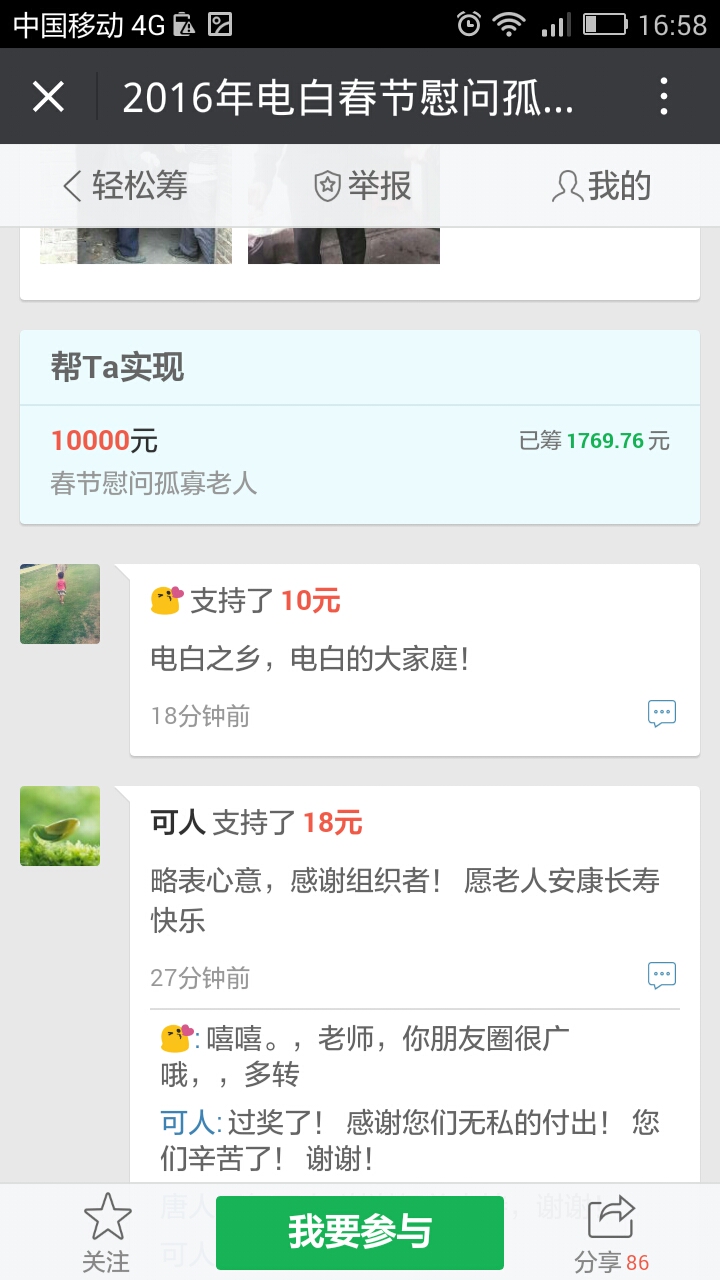Tap 关注 star to follow project
720x1280 pixels.
click(x=106, y=1232)
